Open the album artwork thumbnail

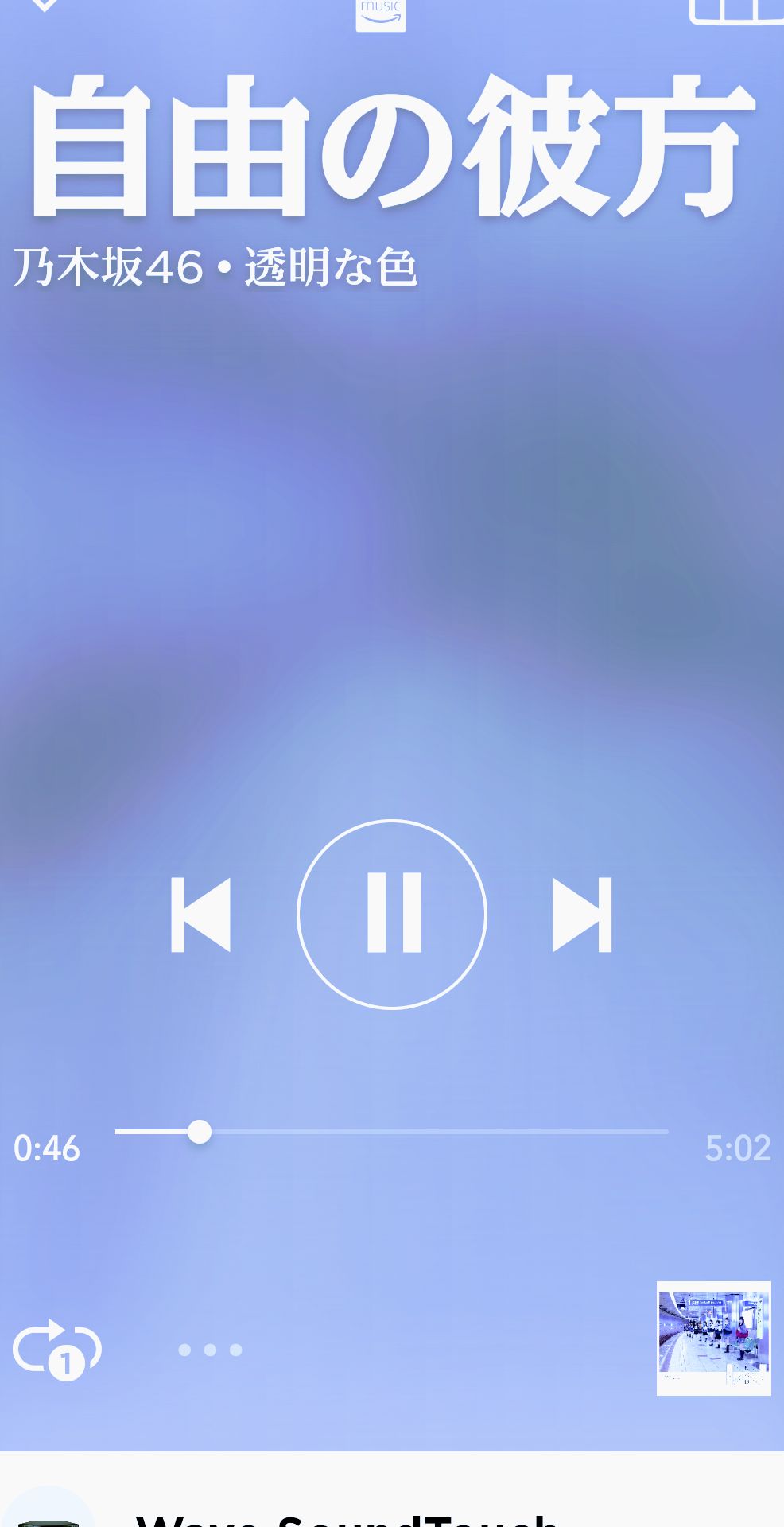click(713, 1338)
